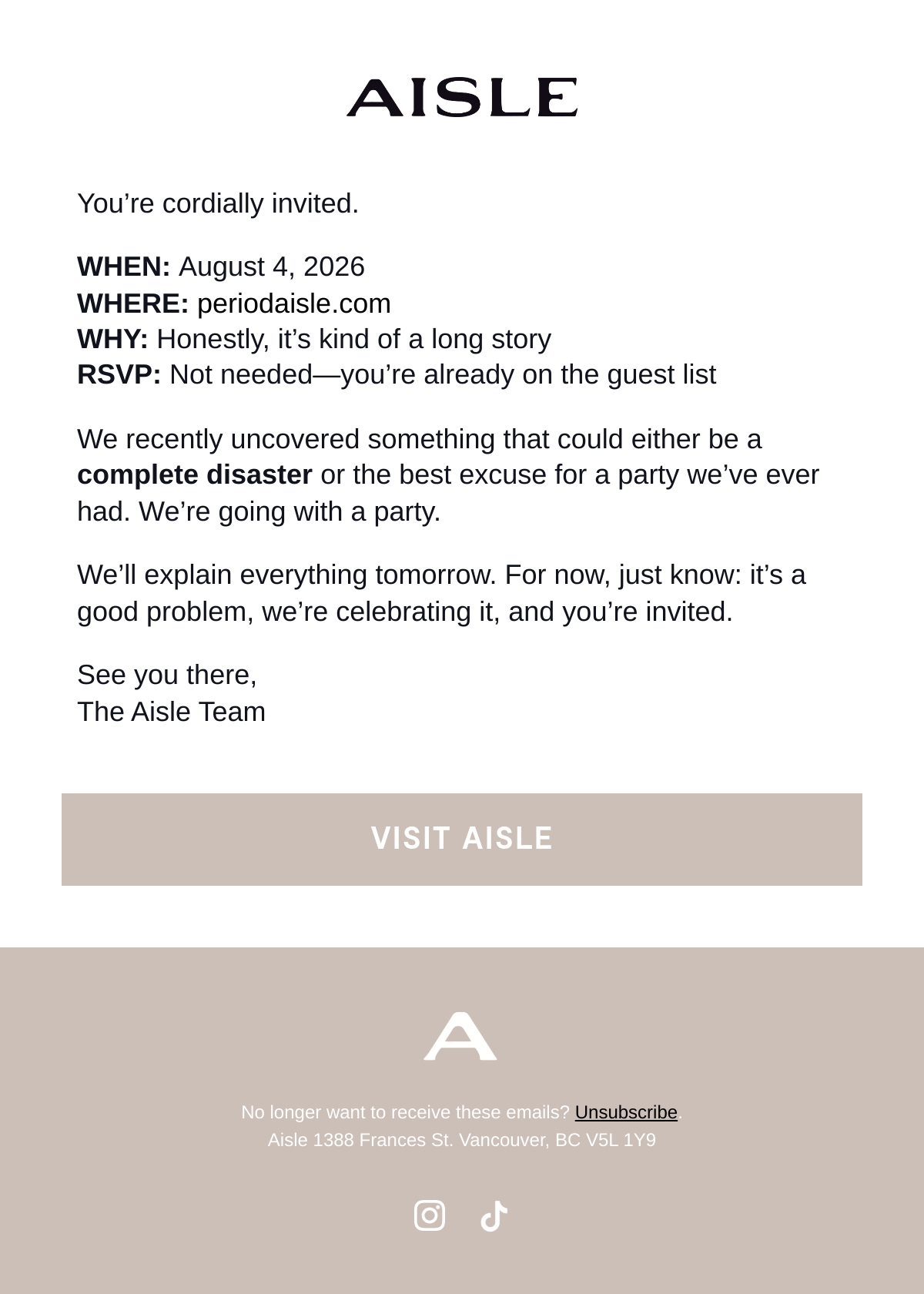Tap the VISIT AISLE button
This screenshot has height=1294, width=924.
(x=462, y=839)
